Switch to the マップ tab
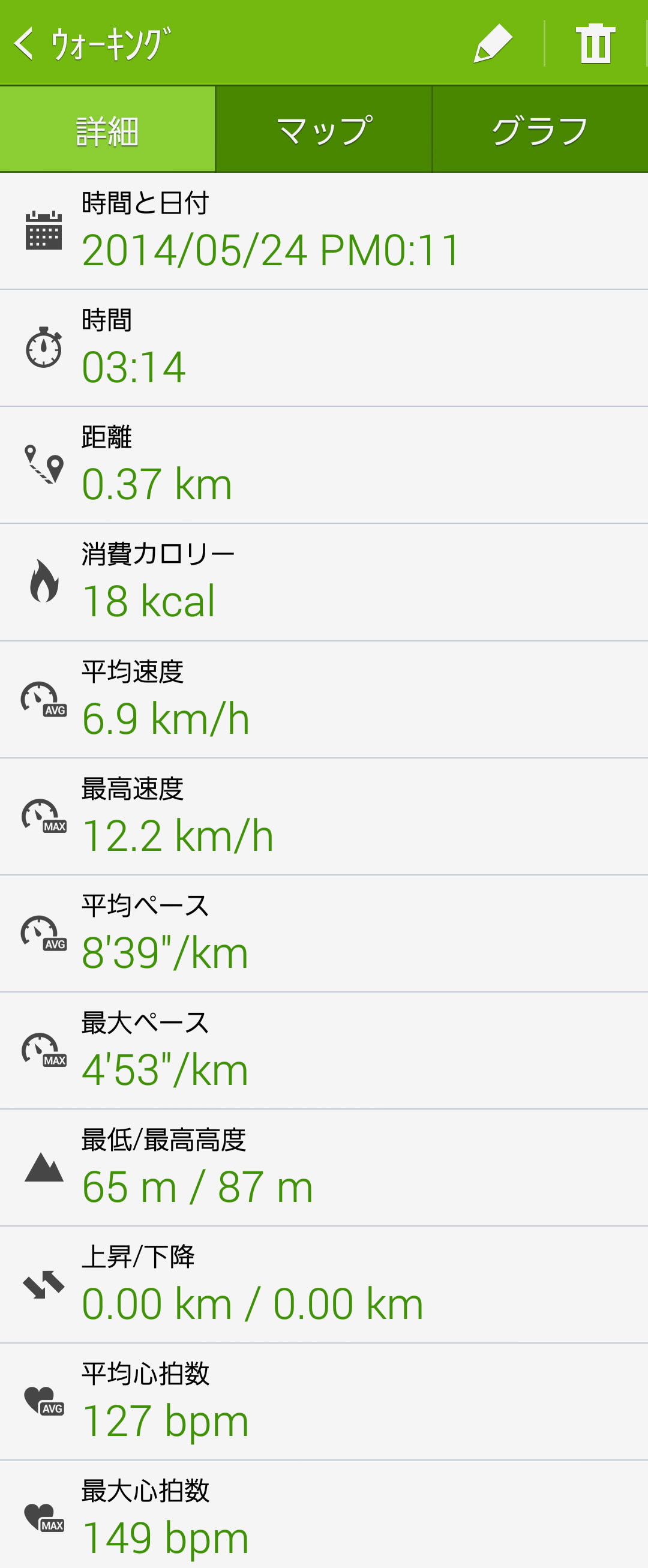 [323, 130]
